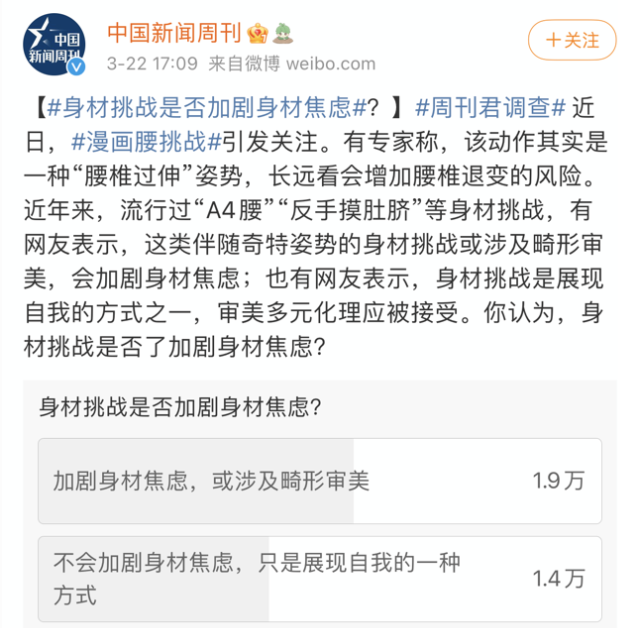Viewport: 618px width, 628px height.
Task: Vote for 不会加剧身材焦虑，只是展现自我的一种方式
Action: (x=319, y=578)
